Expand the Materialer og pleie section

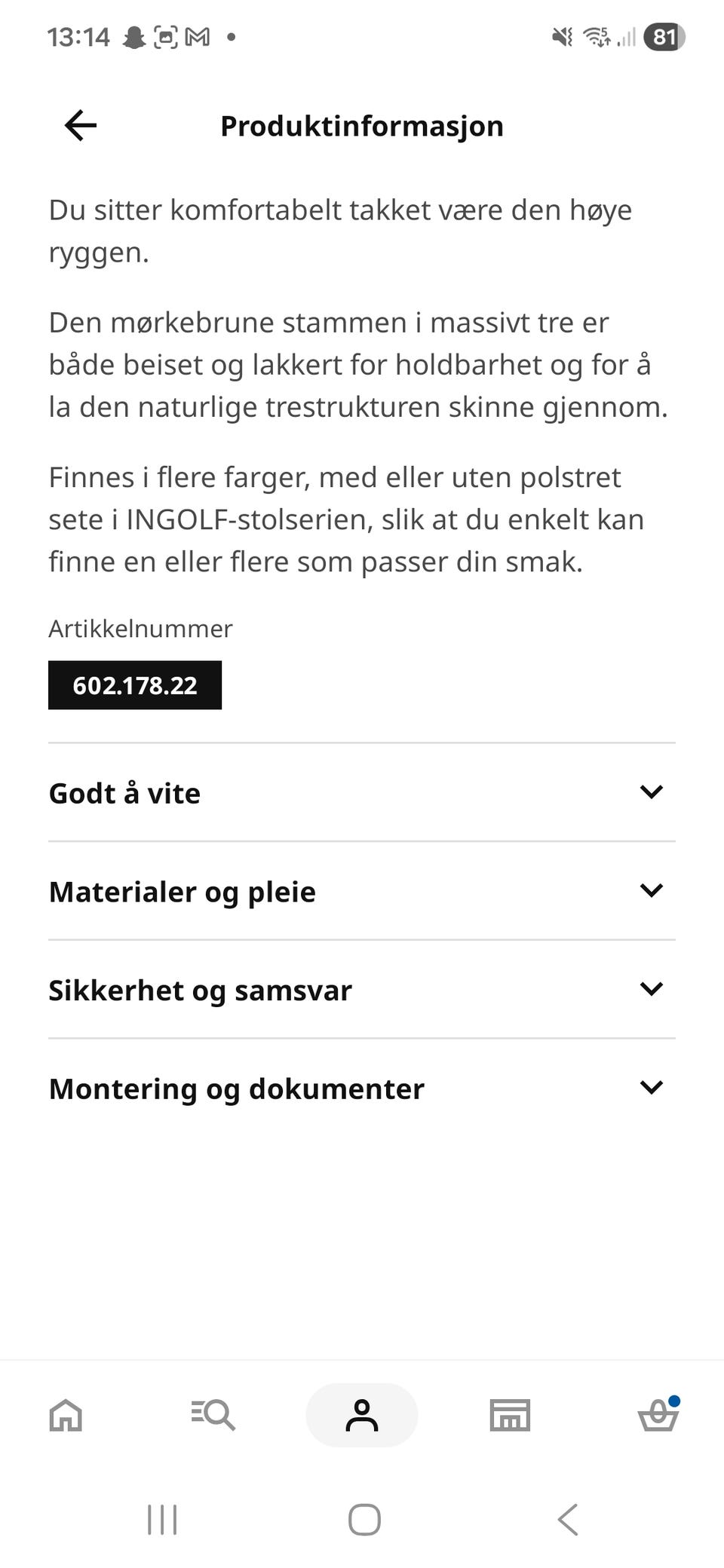point(362,892)
